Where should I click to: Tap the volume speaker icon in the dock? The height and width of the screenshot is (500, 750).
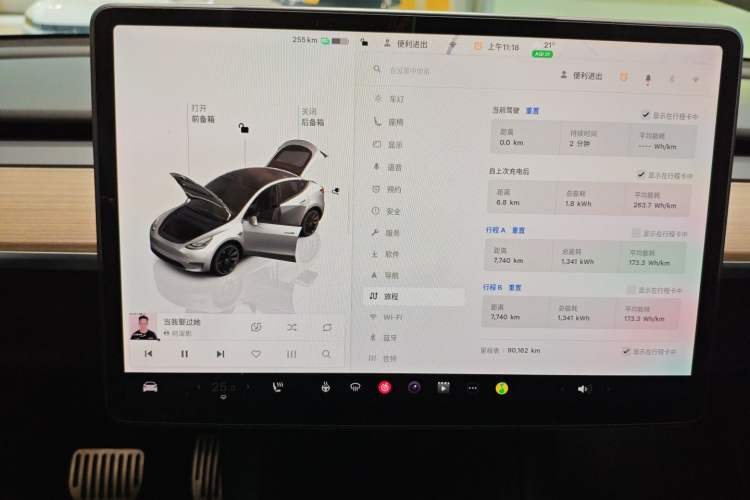[583, 389]
